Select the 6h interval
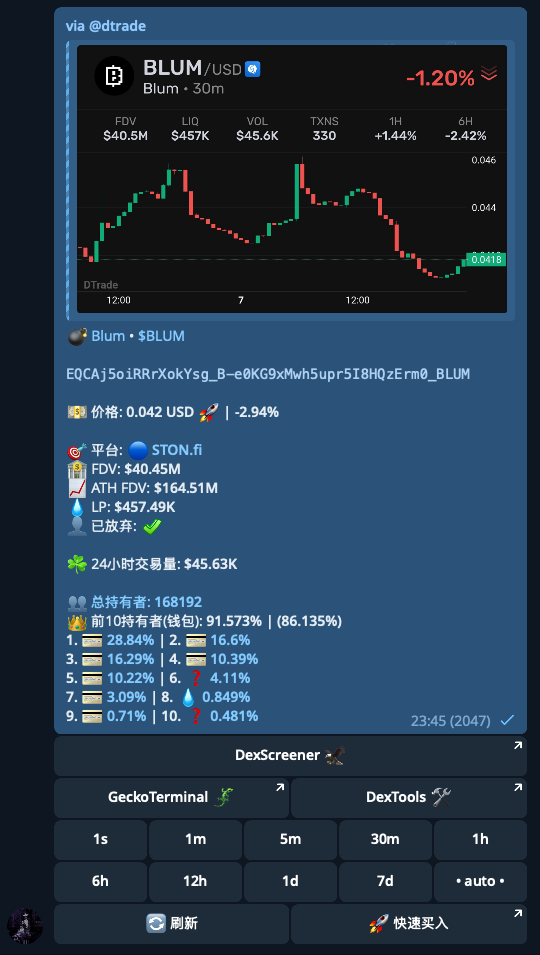 pos(100,881)
